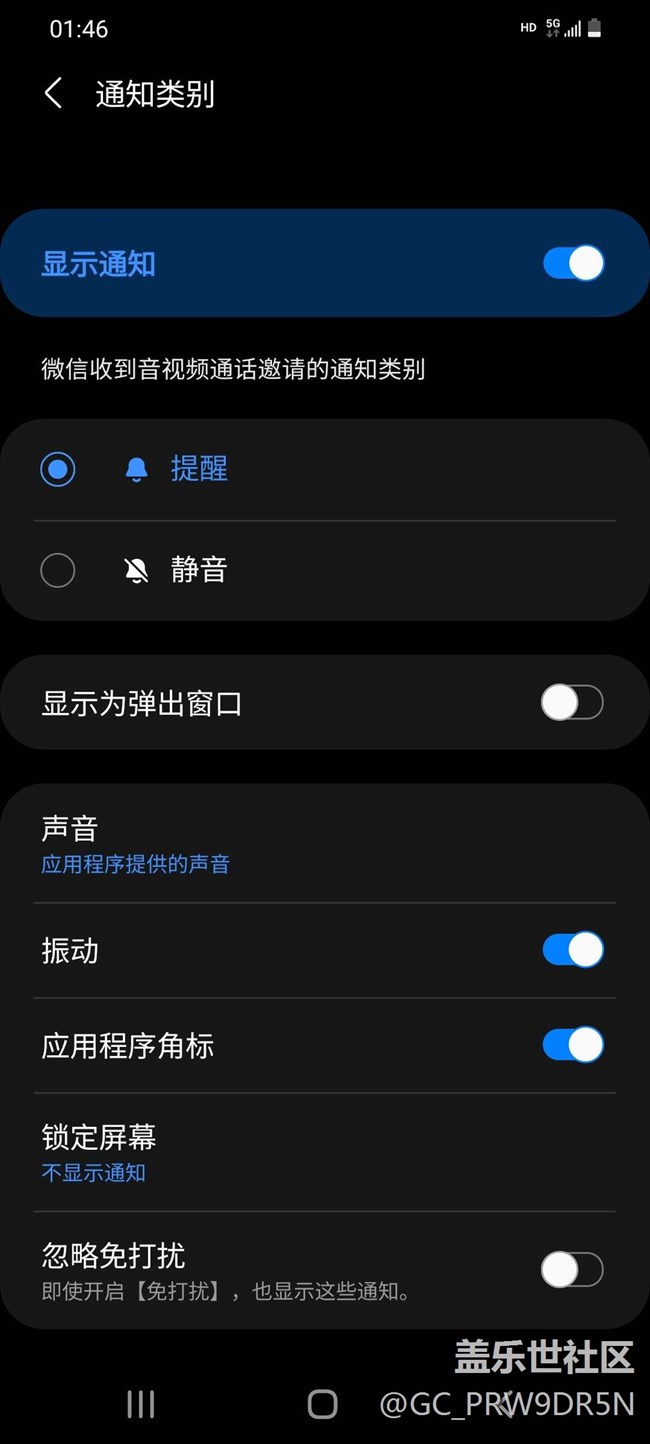Screen dimensions: 650x1444
Task: Open the 锁定屏幕 setting
Action: 325,1153
